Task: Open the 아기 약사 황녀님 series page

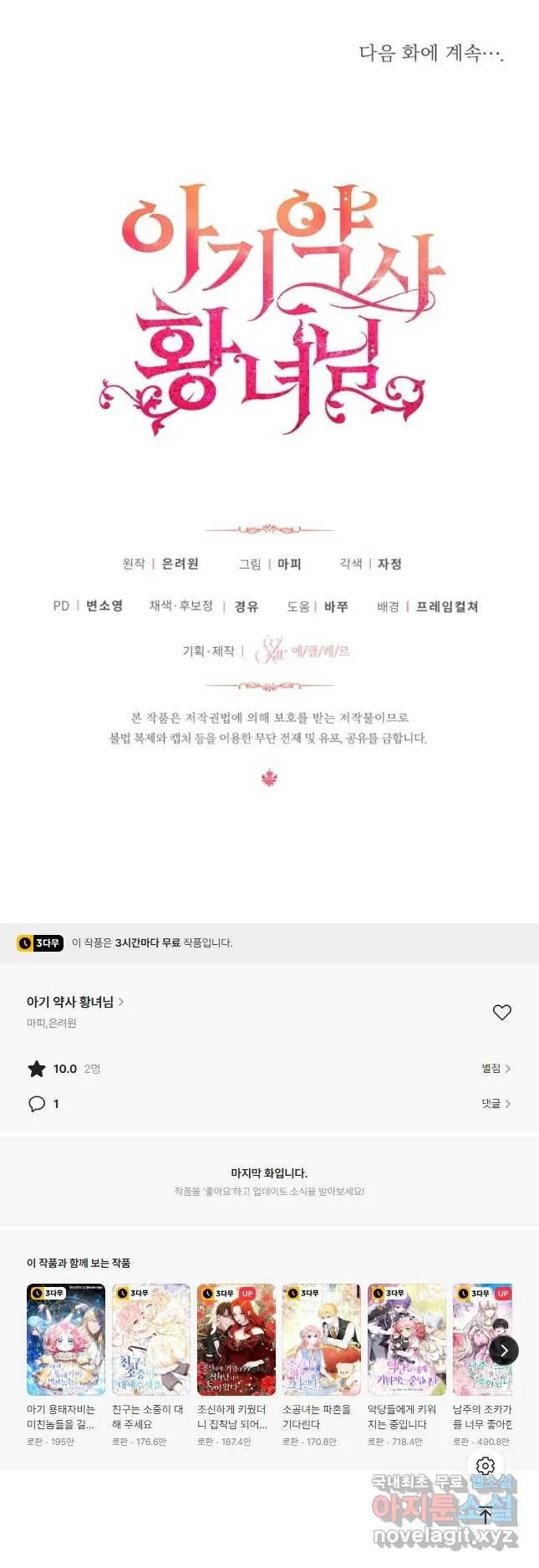Action: (x=75, y=1001)
